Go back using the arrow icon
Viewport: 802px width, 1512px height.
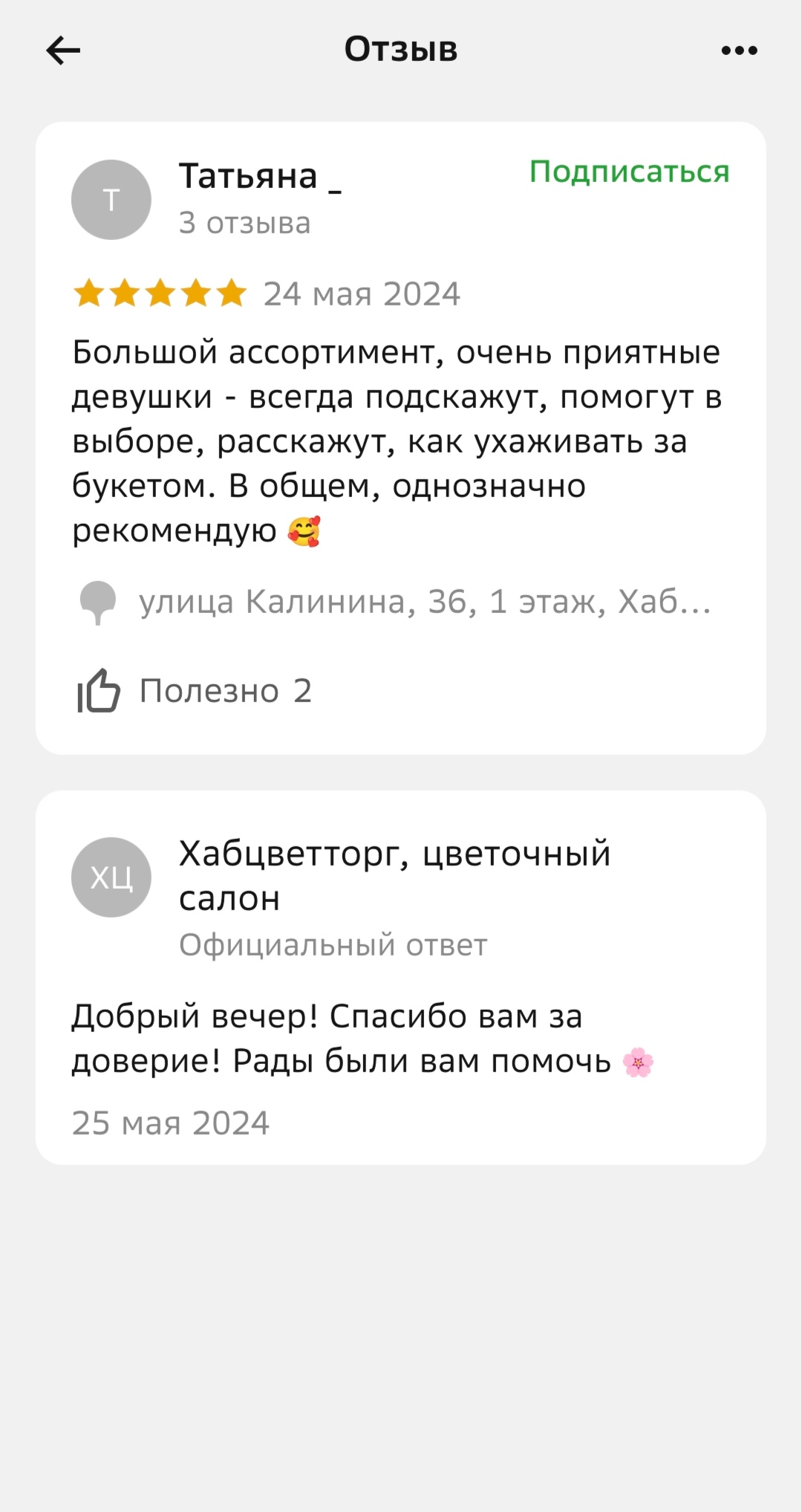tap(63, 51)
